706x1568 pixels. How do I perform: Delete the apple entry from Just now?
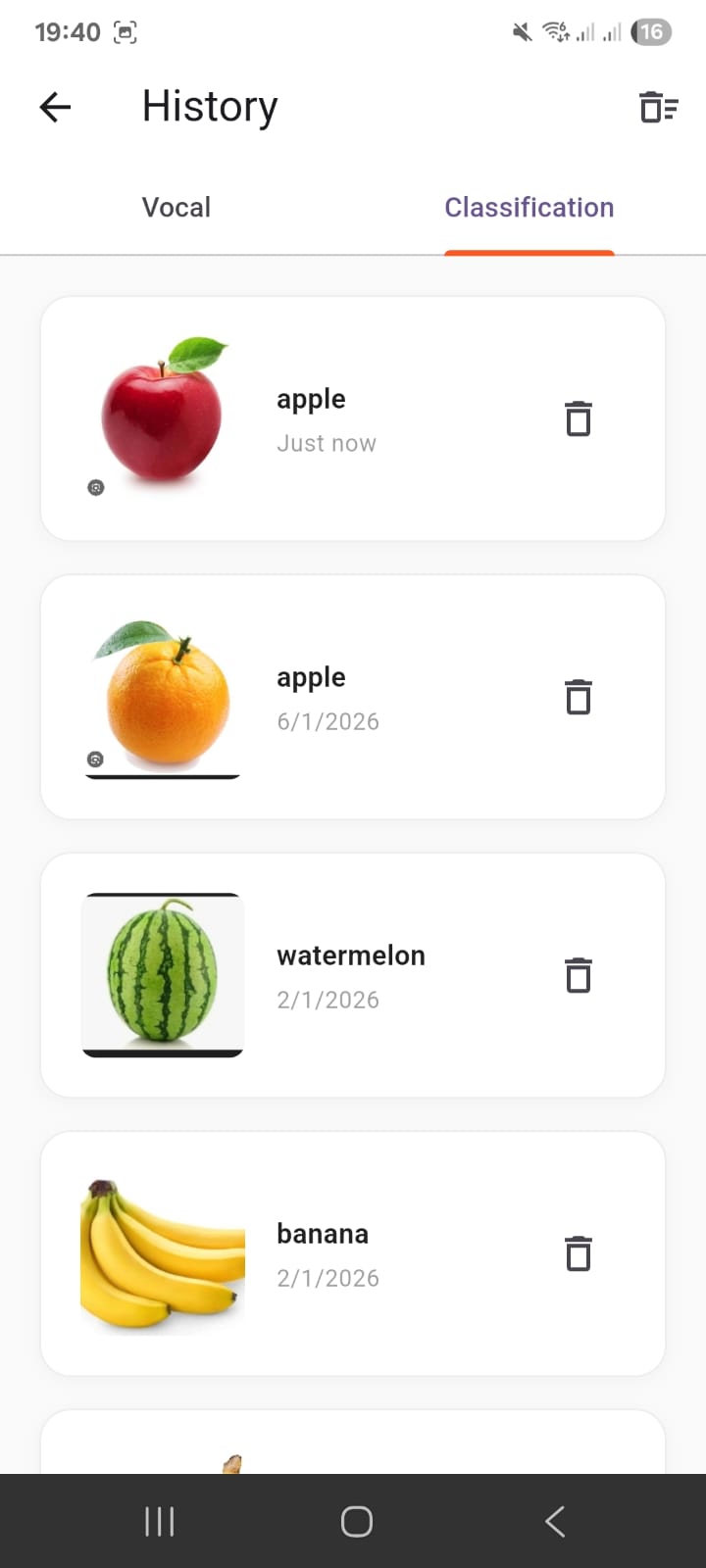coord(579,418)
